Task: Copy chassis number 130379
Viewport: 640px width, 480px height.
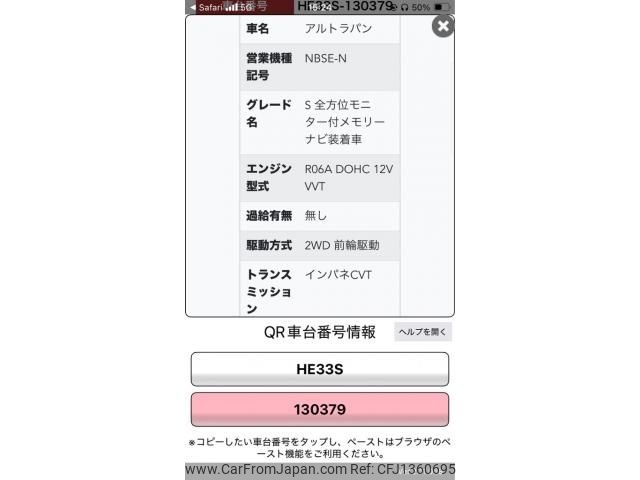Action: point(320,409)
